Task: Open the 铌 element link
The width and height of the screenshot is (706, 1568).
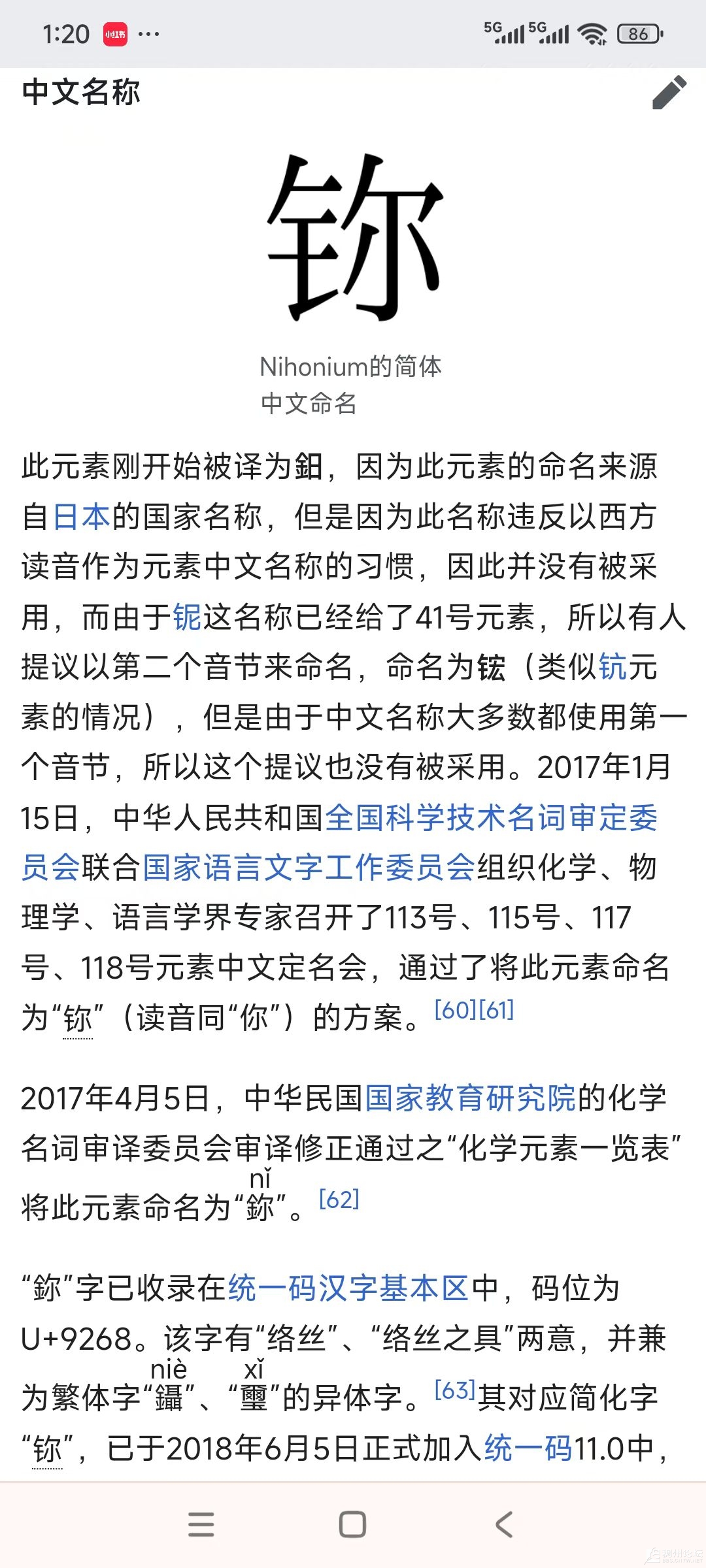Action: (187, 617)
